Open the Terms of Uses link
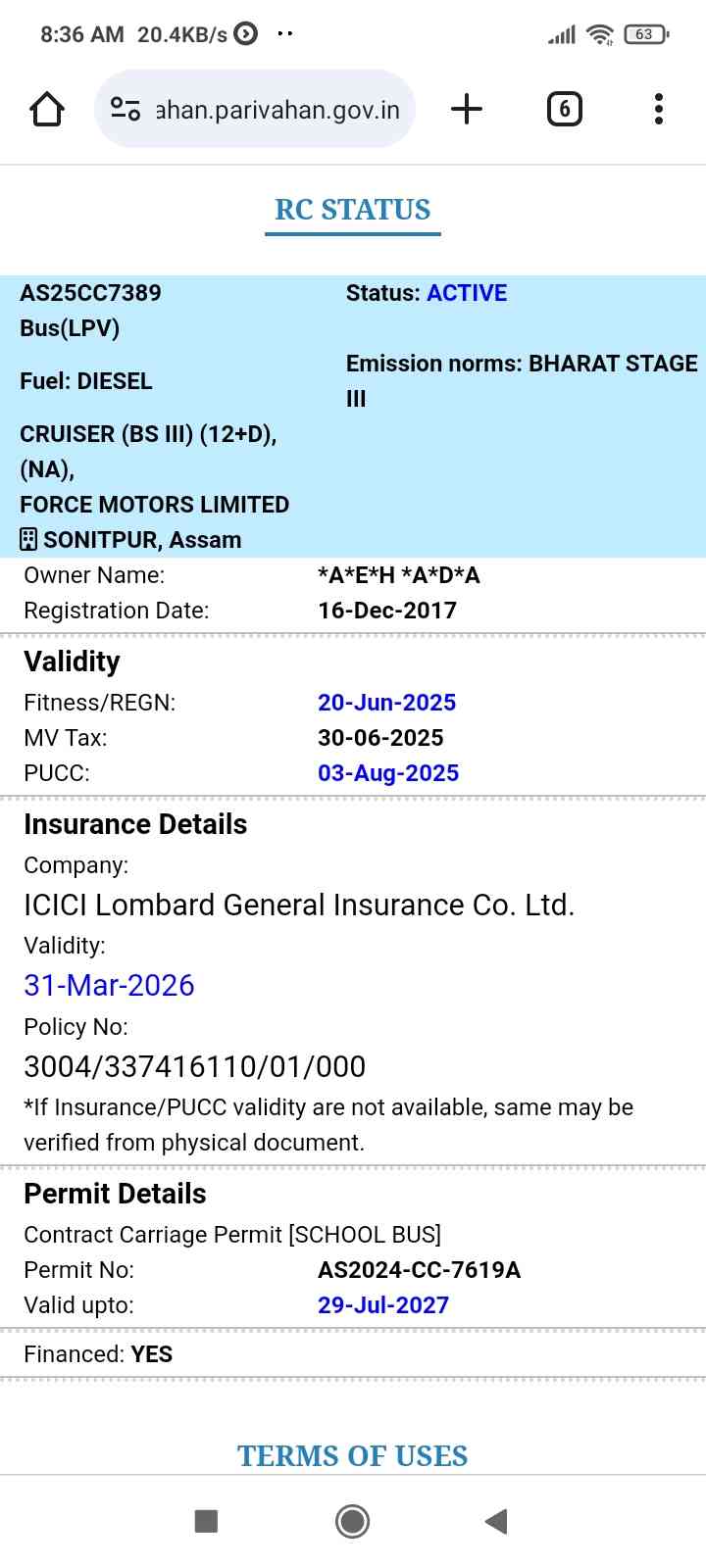The image size is (706, 1568). pos(352,1455)
